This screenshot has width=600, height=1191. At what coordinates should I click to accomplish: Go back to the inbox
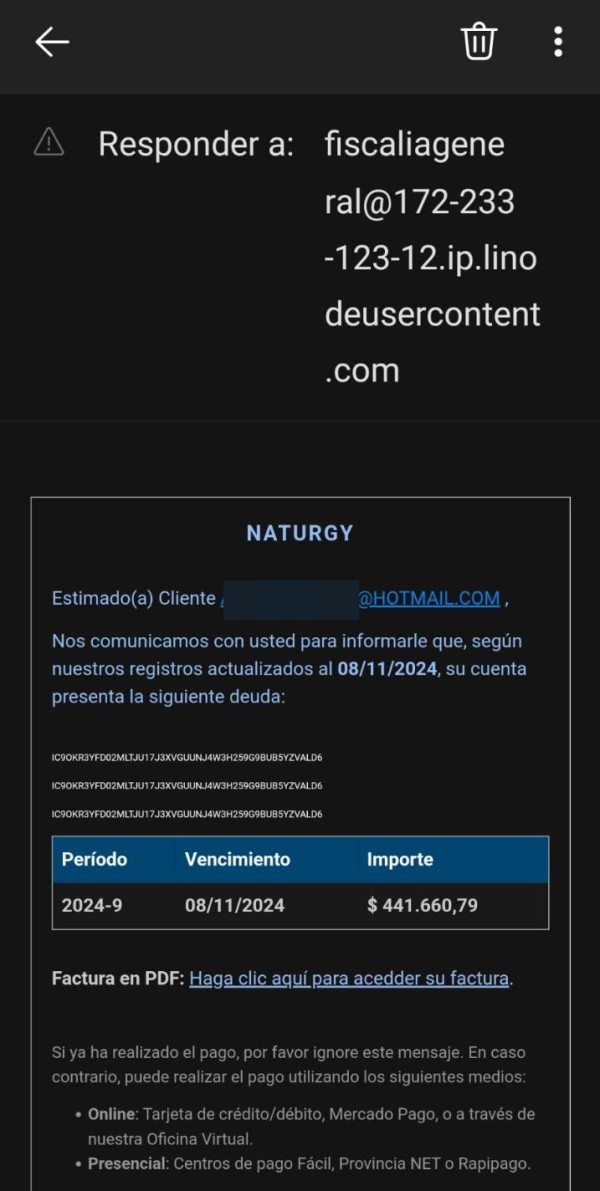(x=52, y=42)
